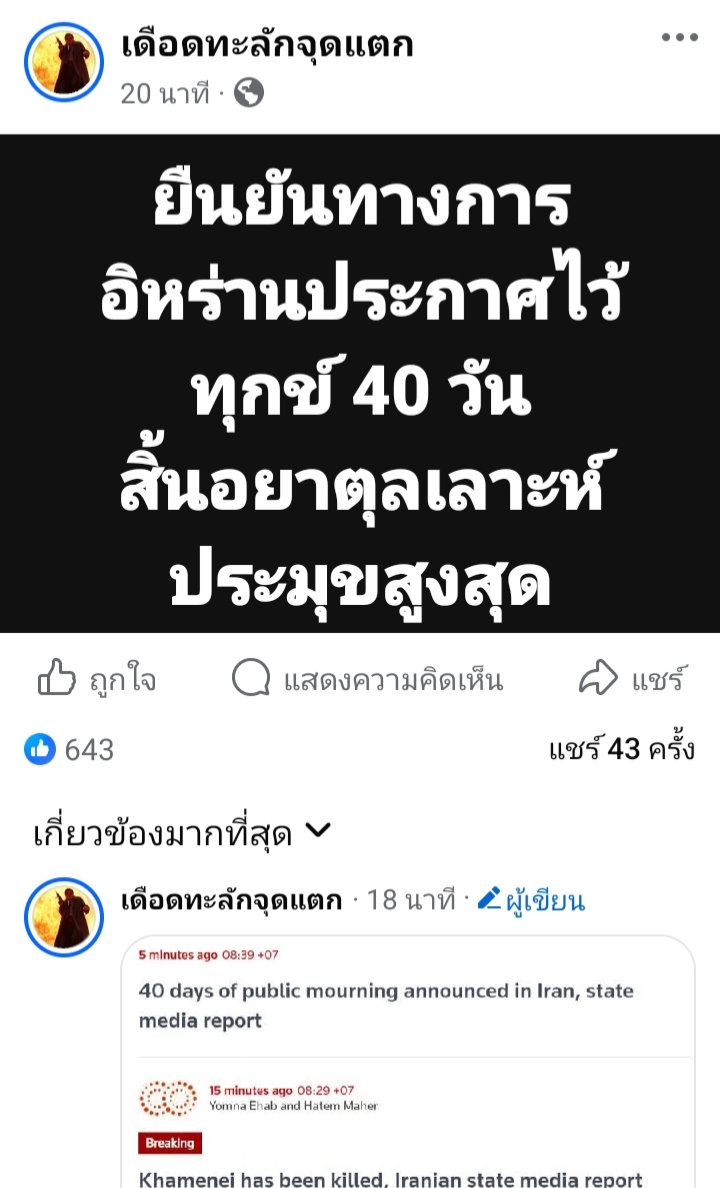The height and width of the screenshot is (1188, 720).
Task: Open the black text image post
Action: [x=360, y=383]
